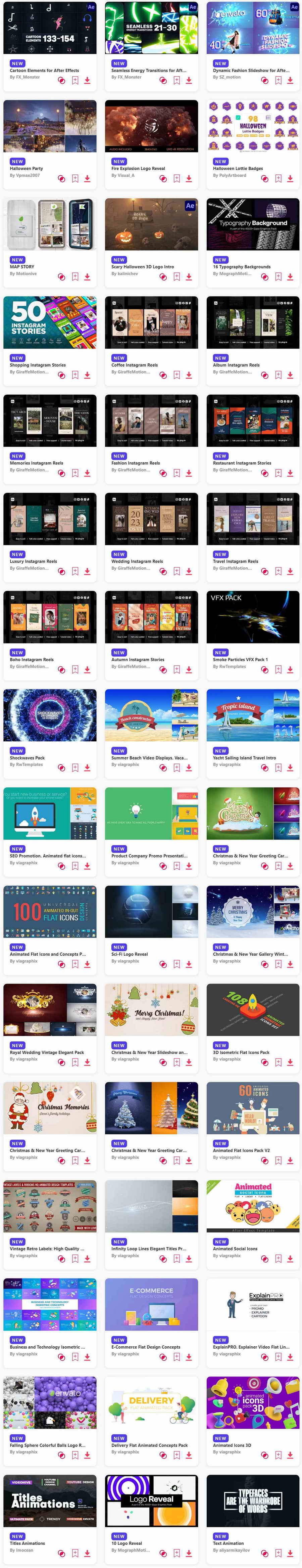Find similar items to Halloween Lottie Badges
The image size is (302, 1568).
pyautogui.click(x=265, y=178)
